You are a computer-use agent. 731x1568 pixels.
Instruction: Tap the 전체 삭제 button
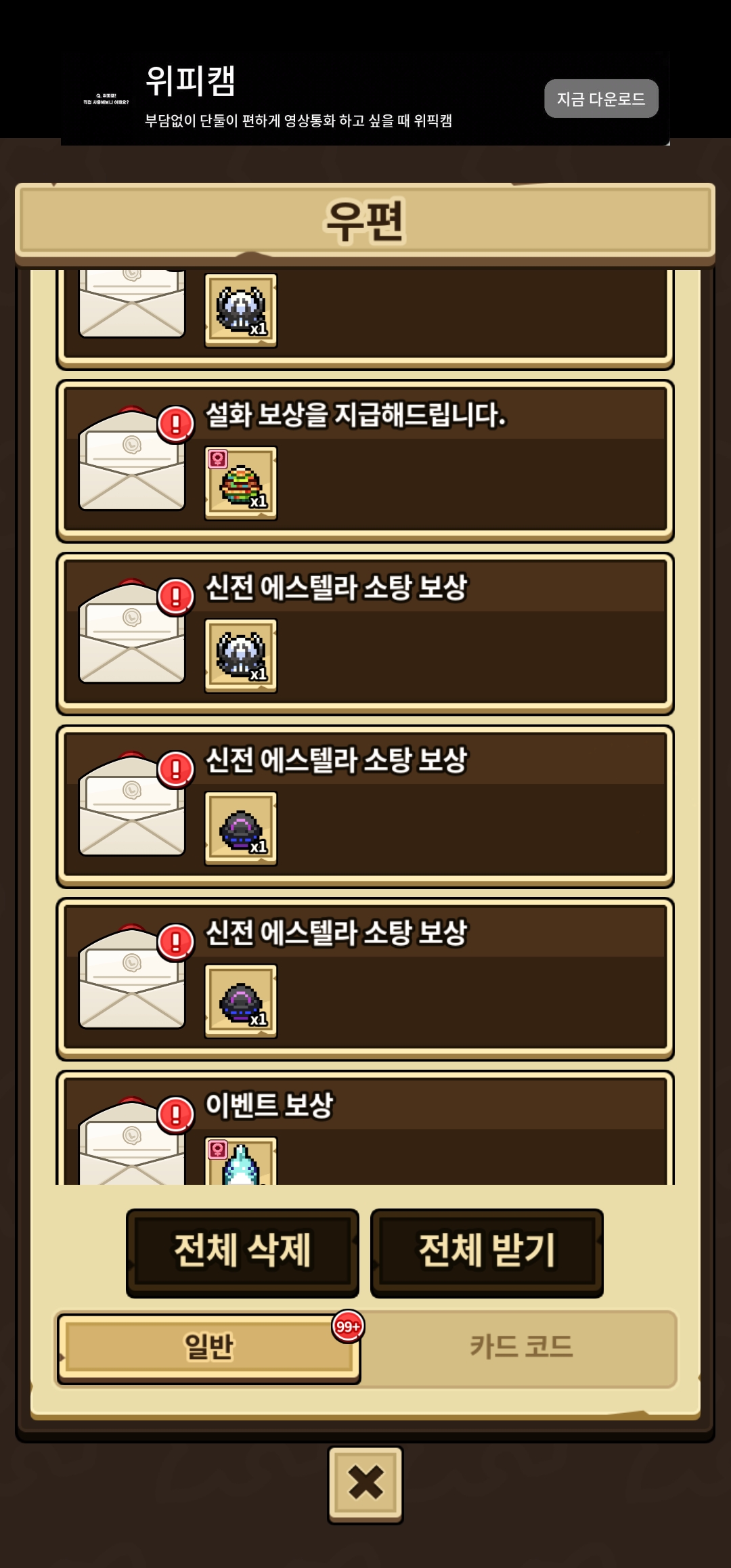(x=242, y=1253)
